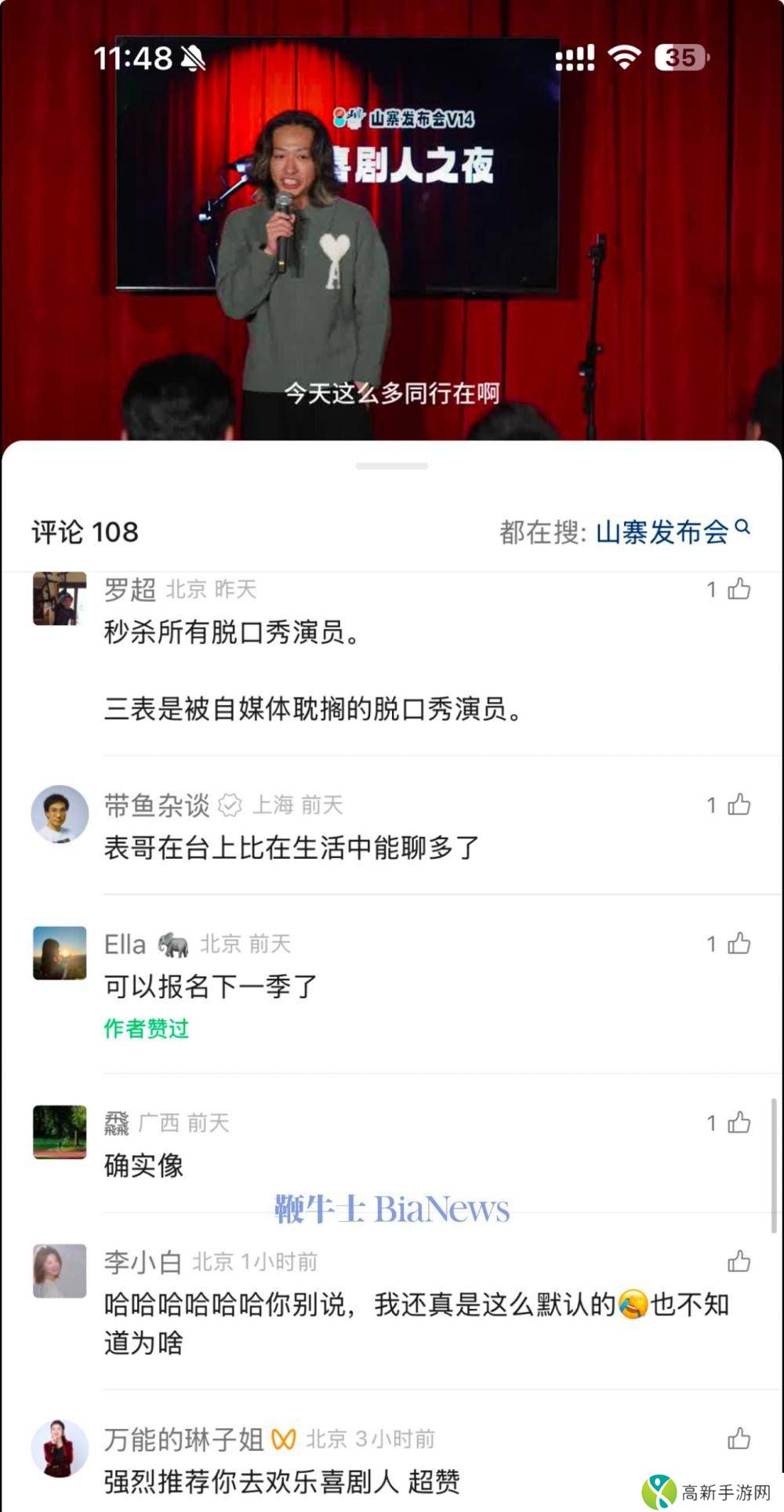Image resolution: width=784 pixels, height=1512 pixels.
Task: Open Ella's profile avatar
Action: 60,953
